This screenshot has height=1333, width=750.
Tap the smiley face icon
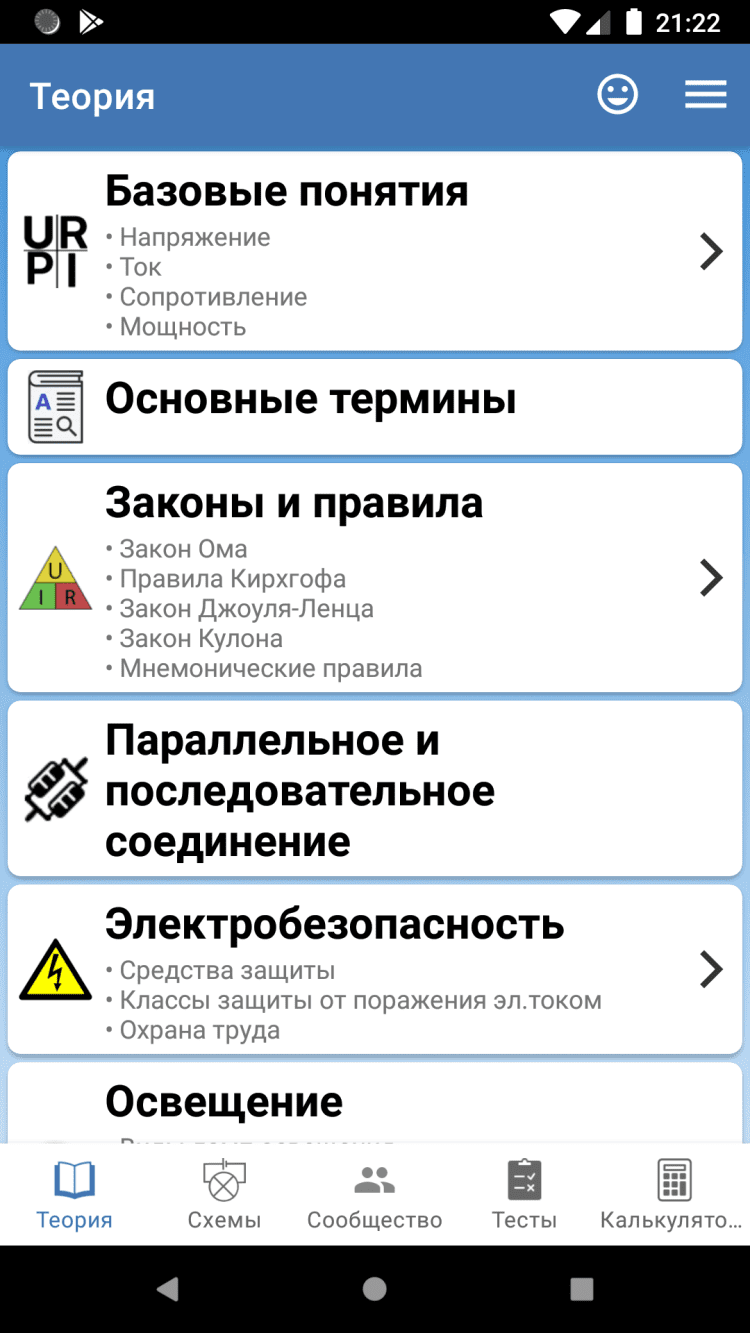(x=617, y=95)
